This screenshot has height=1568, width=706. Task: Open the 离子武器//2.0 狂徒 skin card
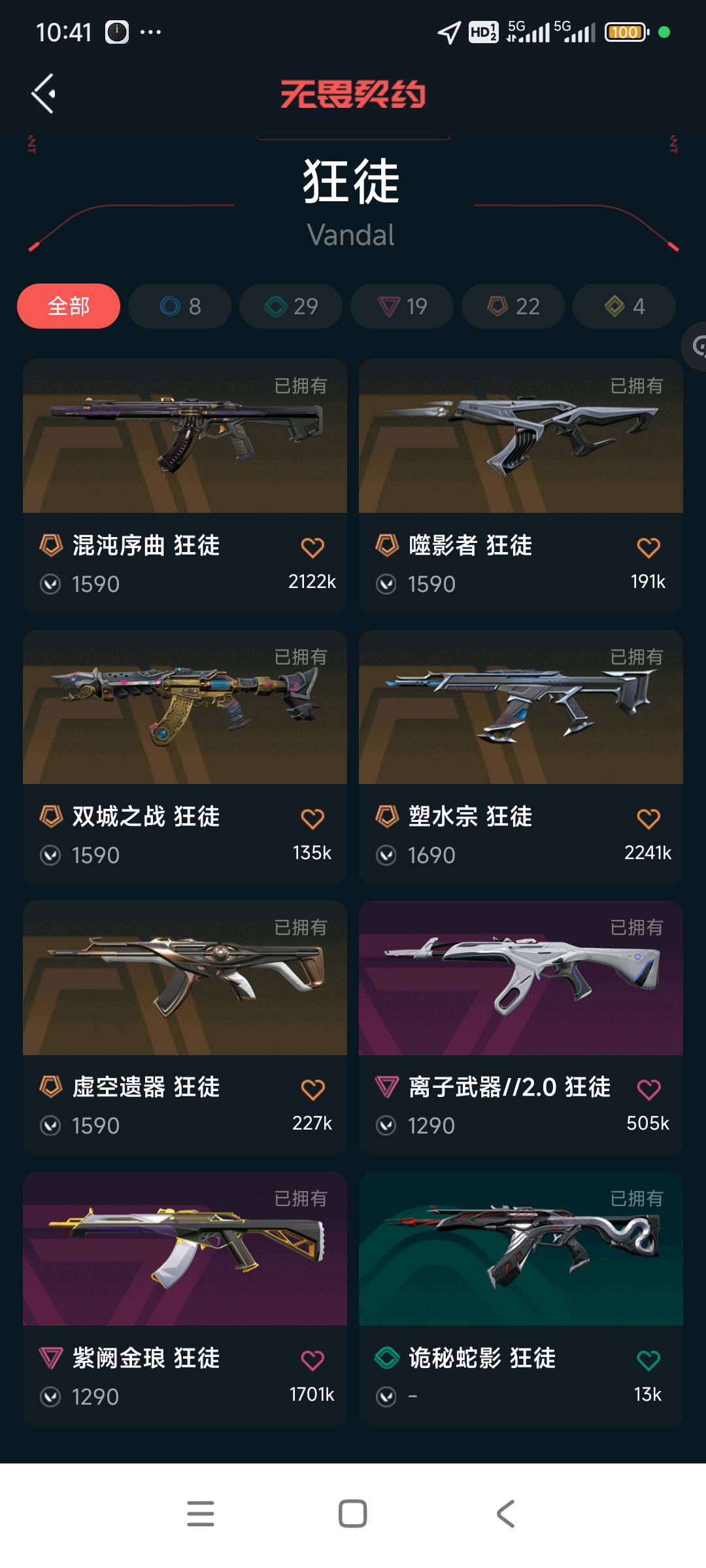click(521, 1028)
